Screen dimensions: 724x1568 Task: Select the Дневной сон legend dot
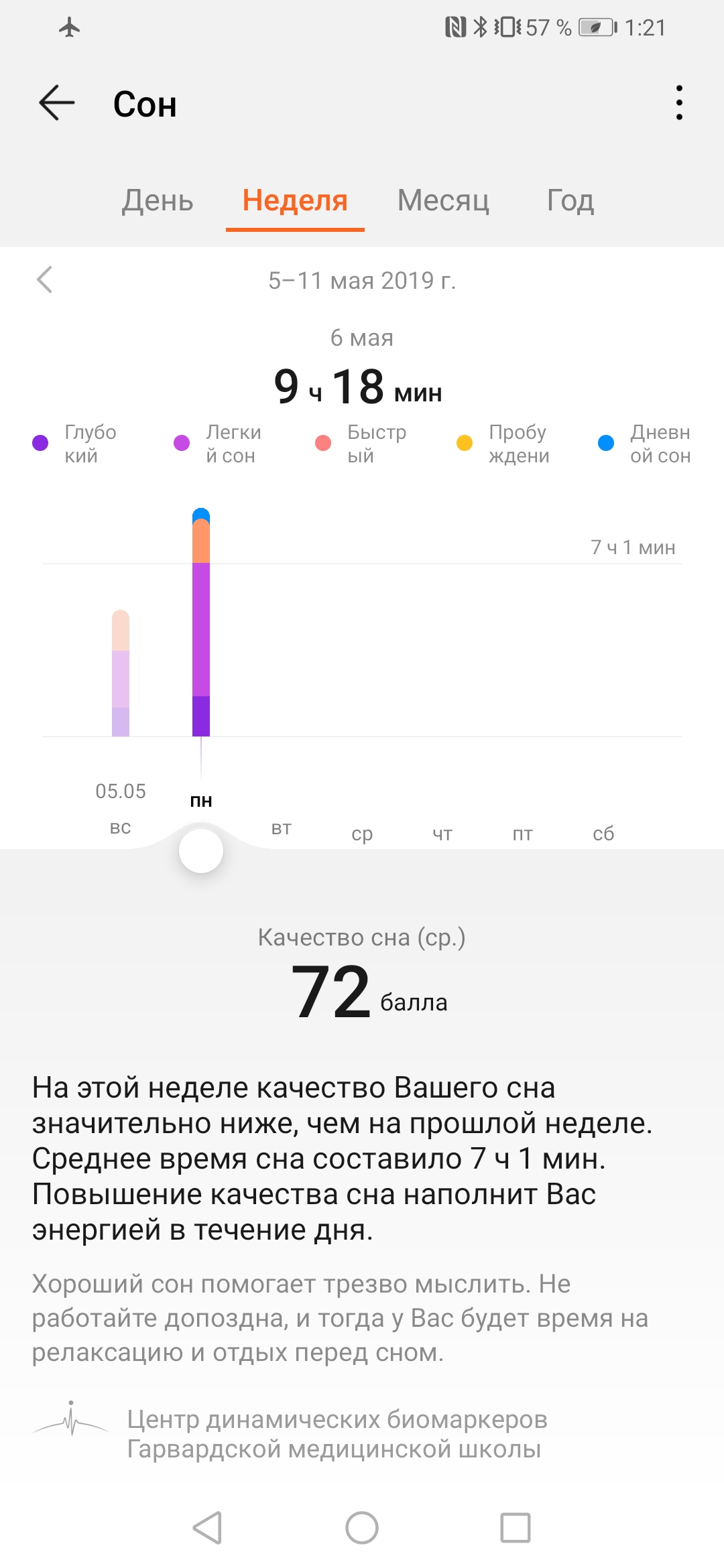coord(605,442)
